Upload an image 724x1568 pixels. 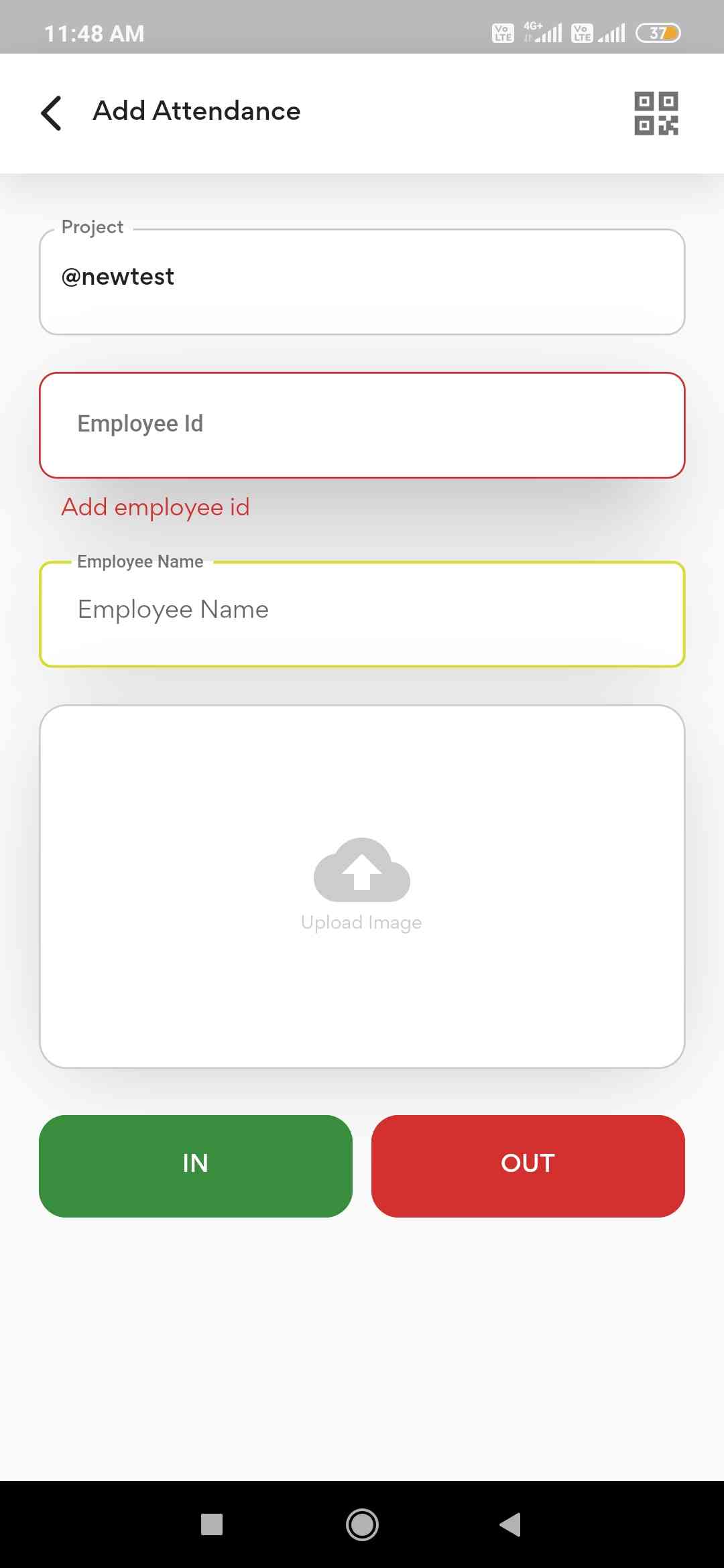(362, 885)
